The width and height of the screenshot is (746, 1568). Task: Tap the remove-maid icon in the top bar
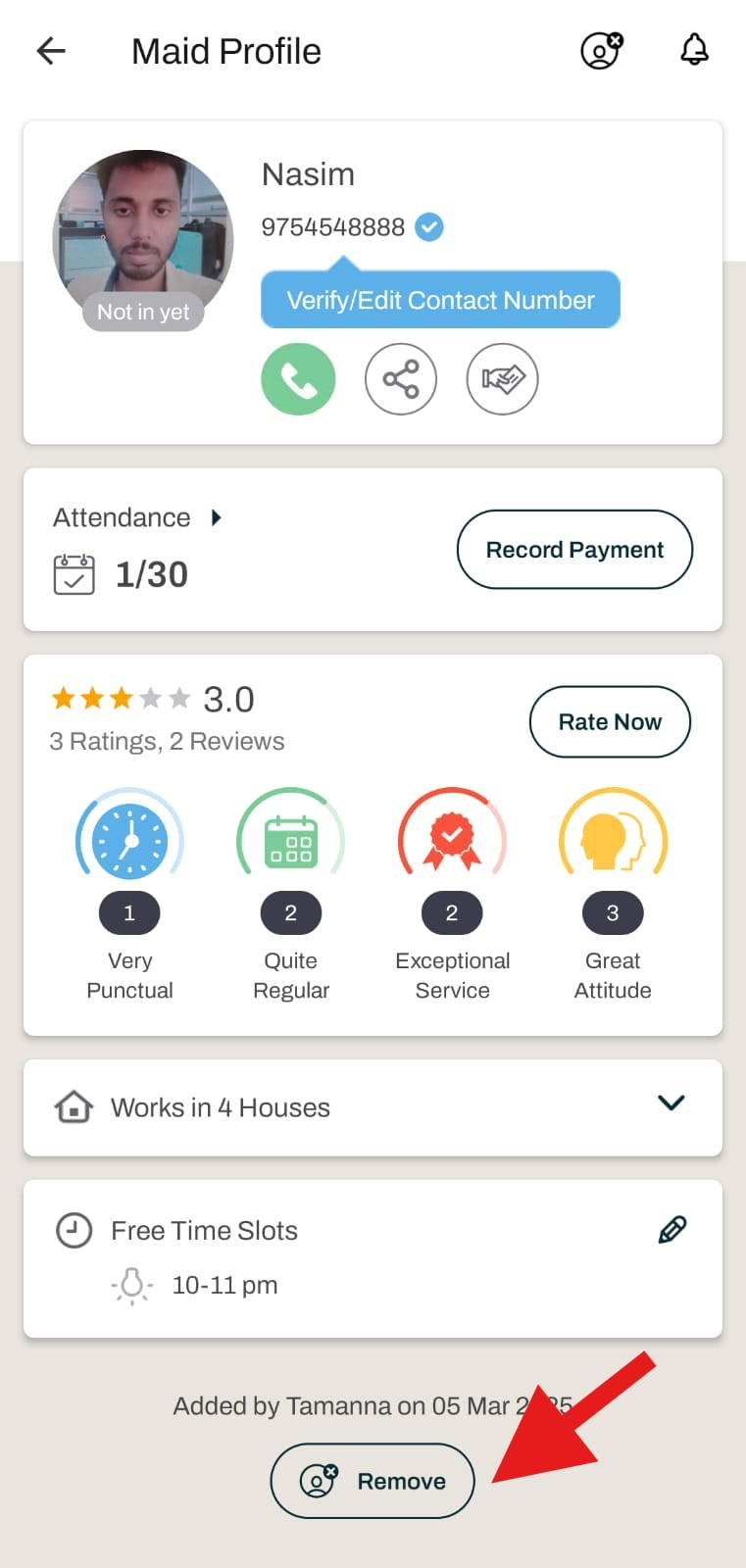[601, 51]
